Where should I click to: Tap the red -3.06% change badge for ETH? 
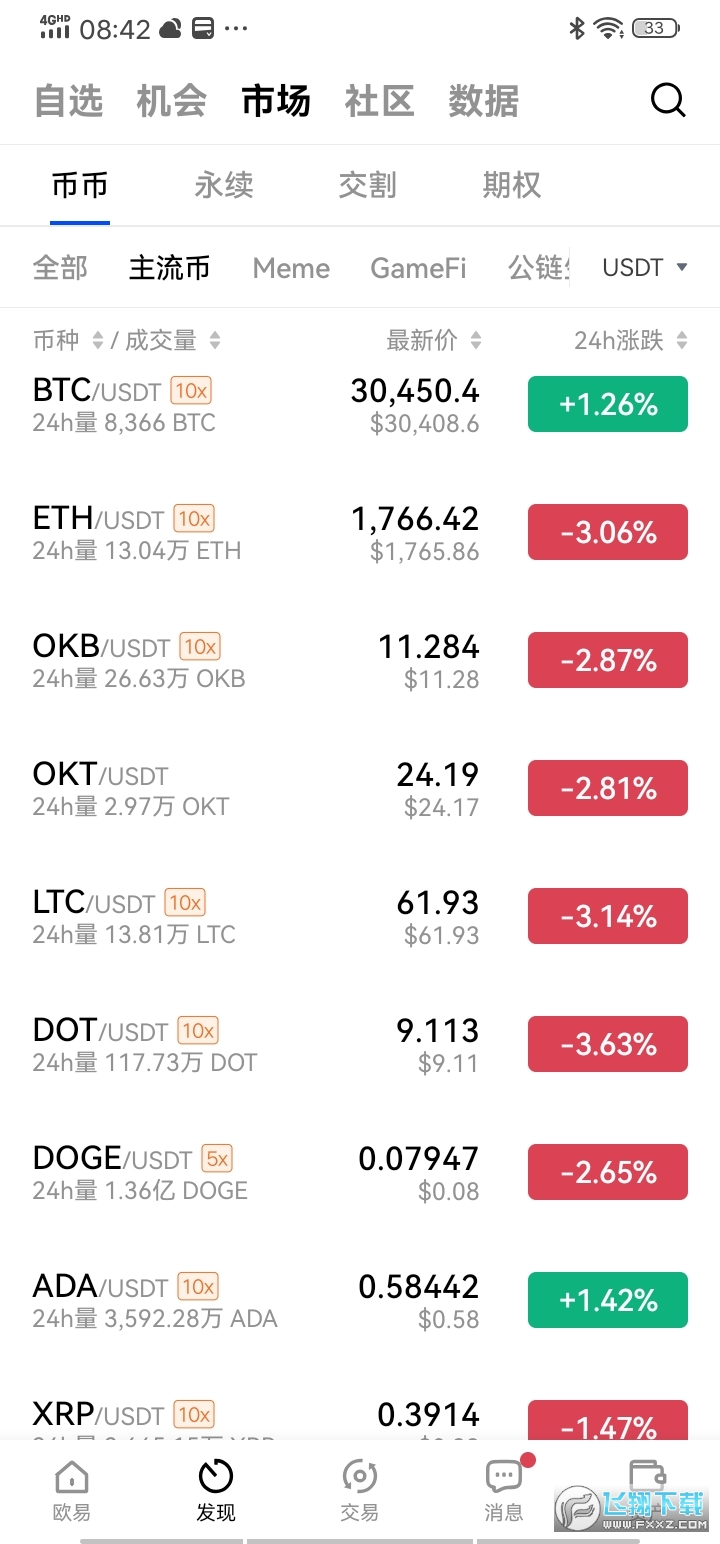coord(606,532)
